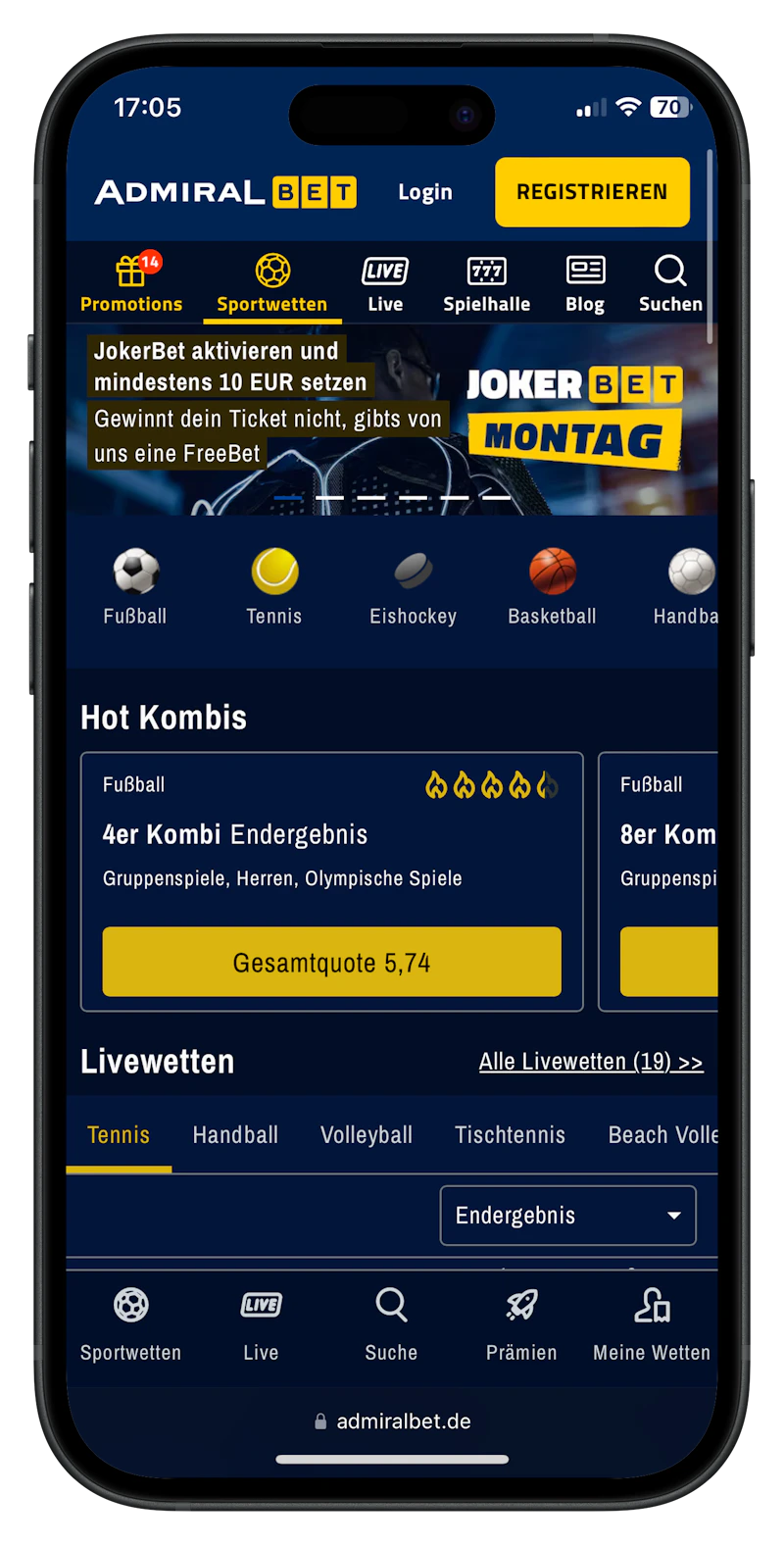
Task: Switch to the Tischtennis tab
Action: tap(510, 1134)
